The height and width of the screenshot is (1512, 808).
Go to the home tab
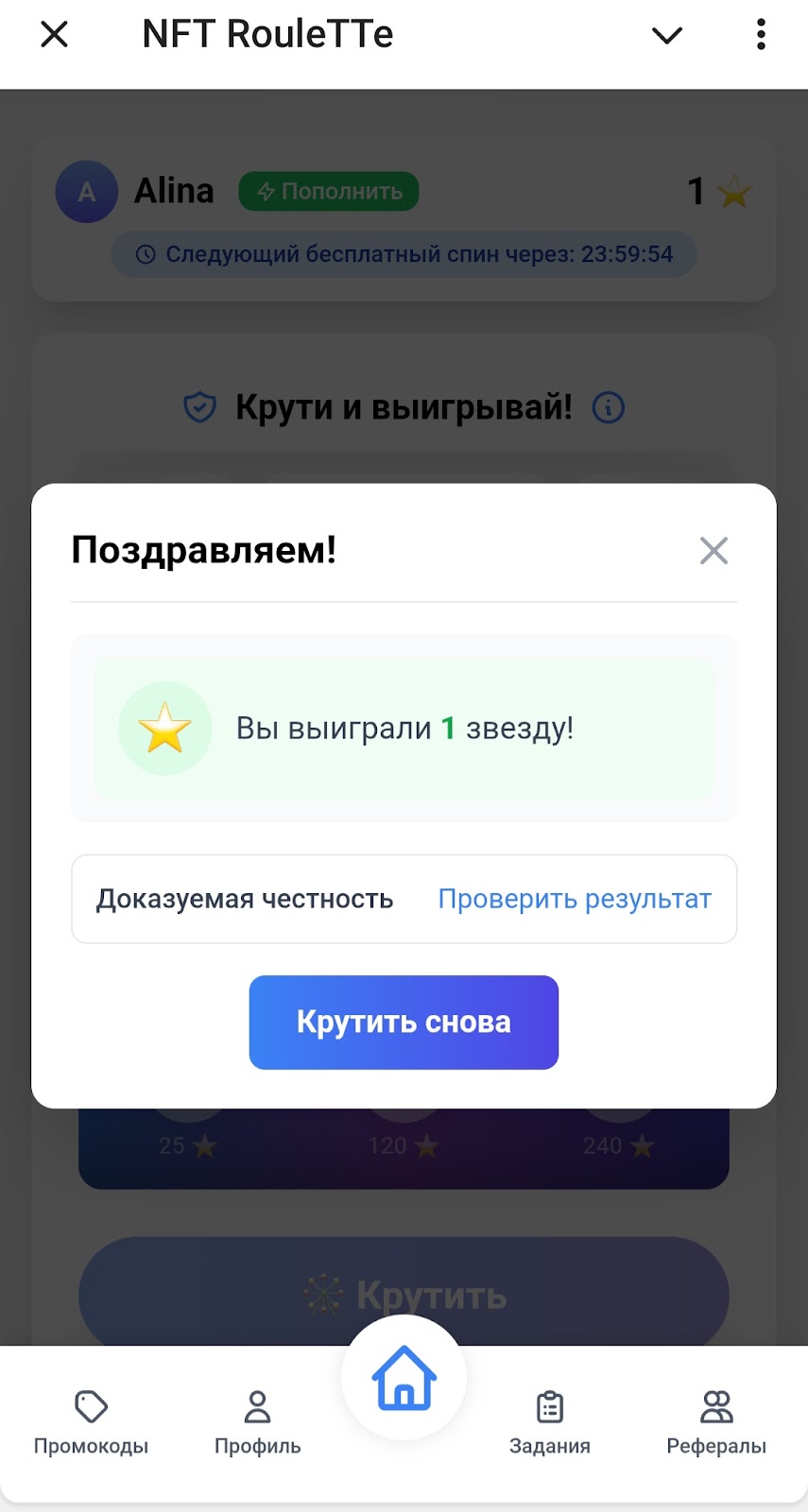click(x=404, y=1379)
